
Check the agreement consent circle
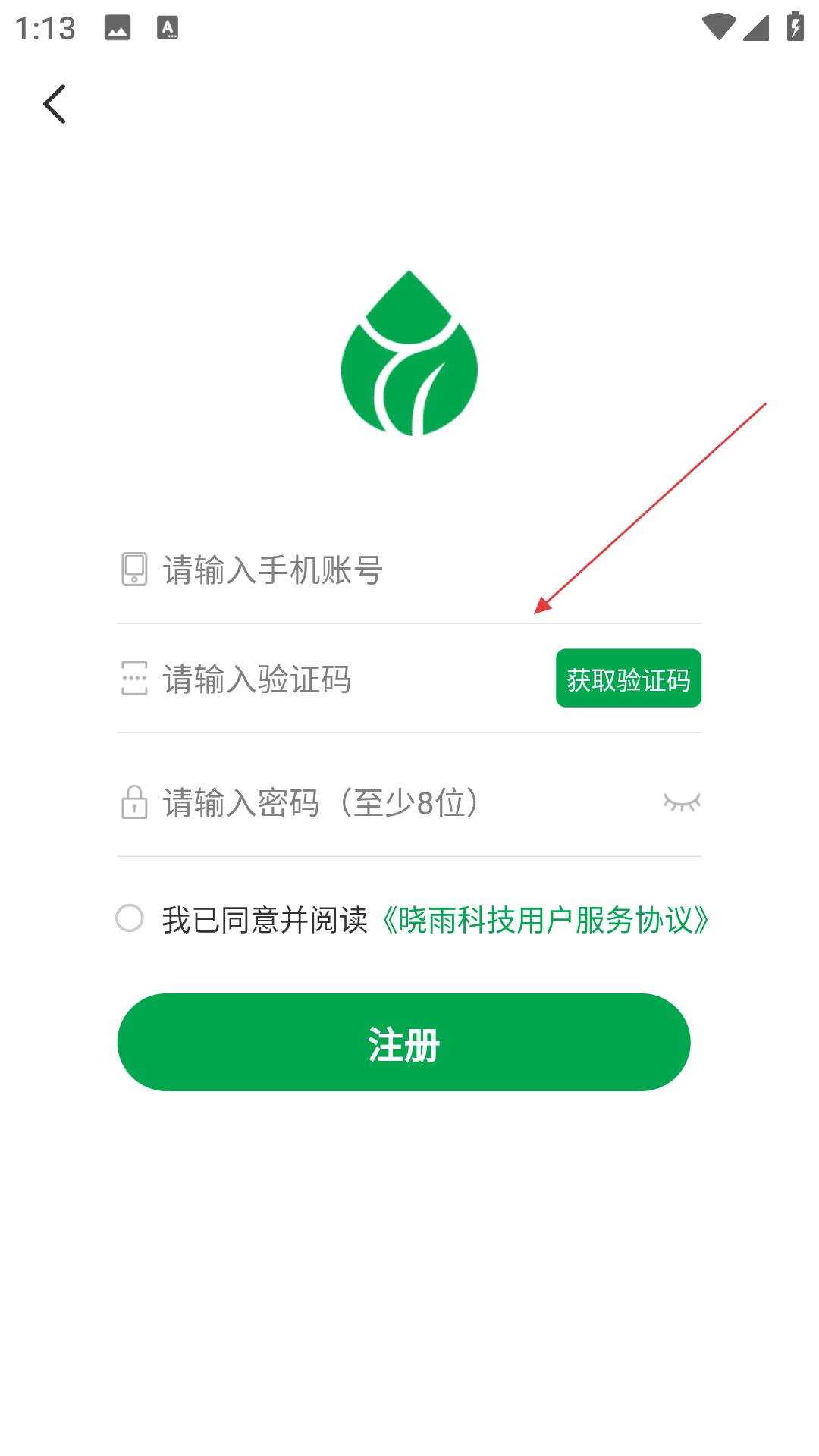click(x=130, y=918)
